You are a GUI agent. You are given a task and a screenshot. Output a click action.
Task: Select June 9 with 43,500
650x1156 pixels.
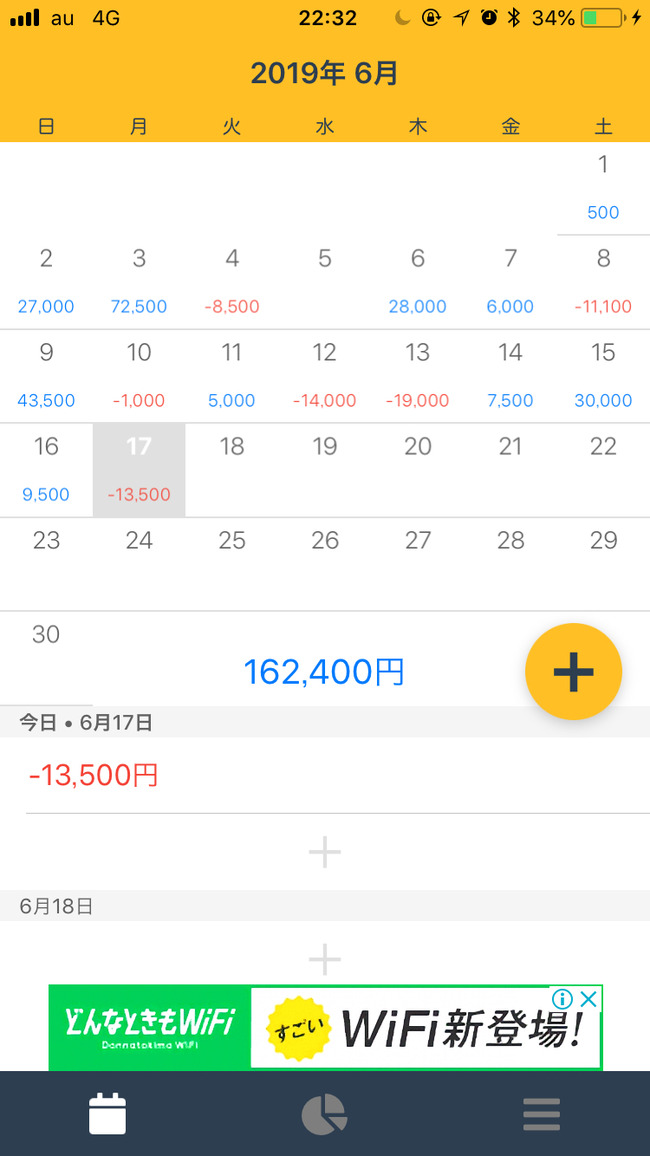point(46,376)
